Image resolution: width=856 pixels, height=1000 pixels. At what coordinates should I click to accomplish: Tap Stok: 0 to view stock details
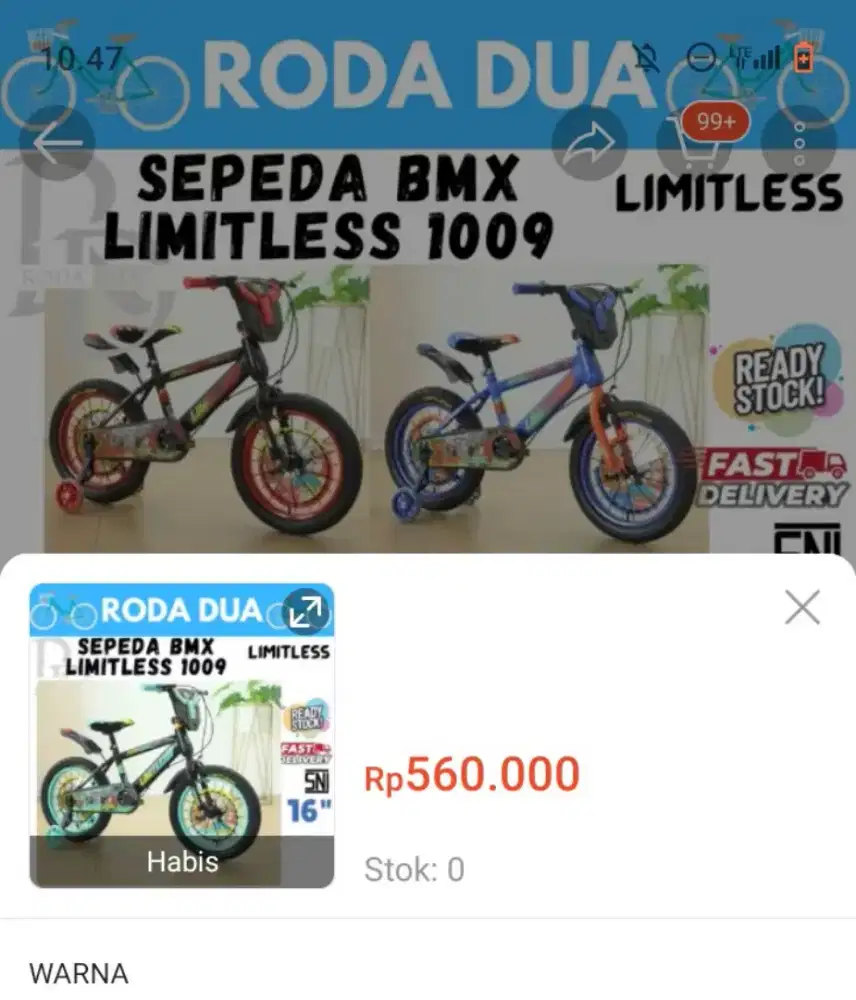coord(415,870)
